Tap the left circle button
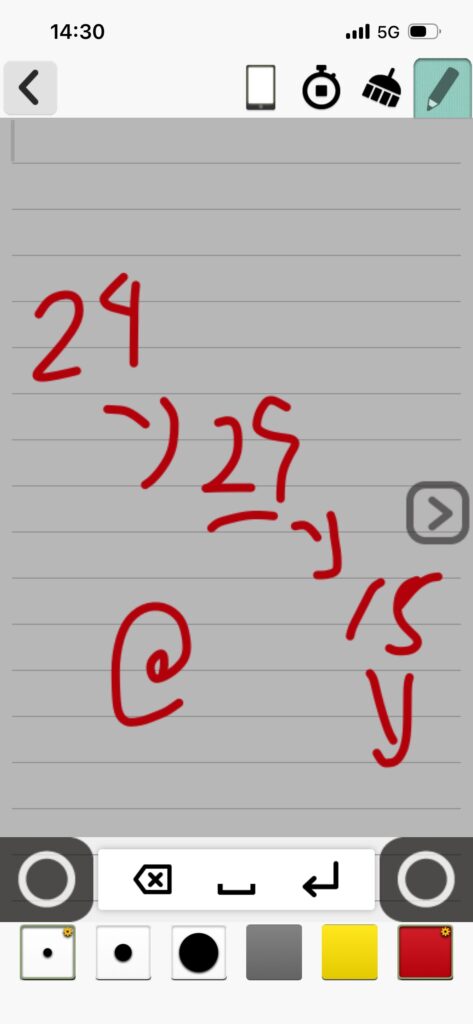The width and height of the screenshot is (473, 1024). coord(46,879)
